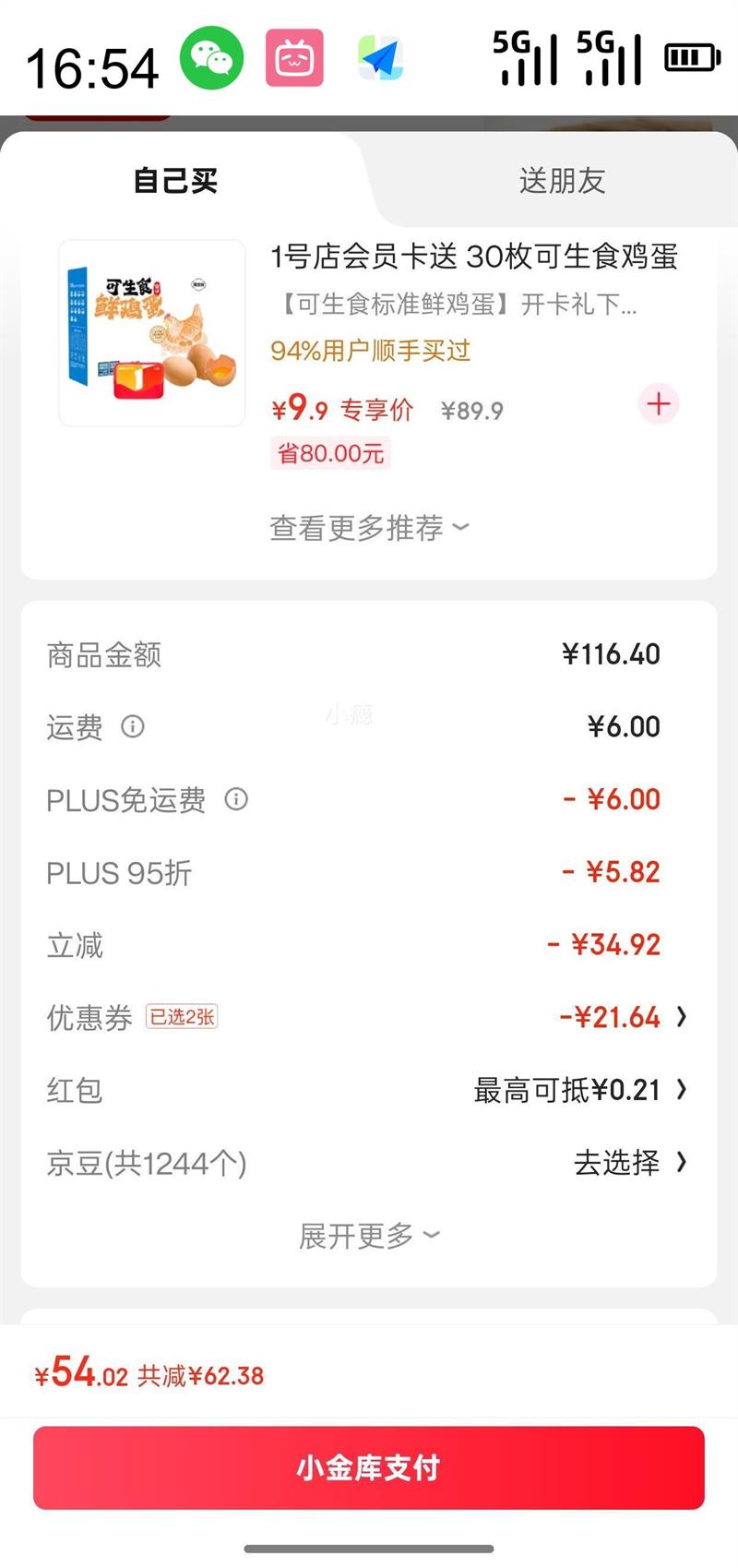
Task: Open the 可生食鸡蛋 product image
Action: (152, 333)
